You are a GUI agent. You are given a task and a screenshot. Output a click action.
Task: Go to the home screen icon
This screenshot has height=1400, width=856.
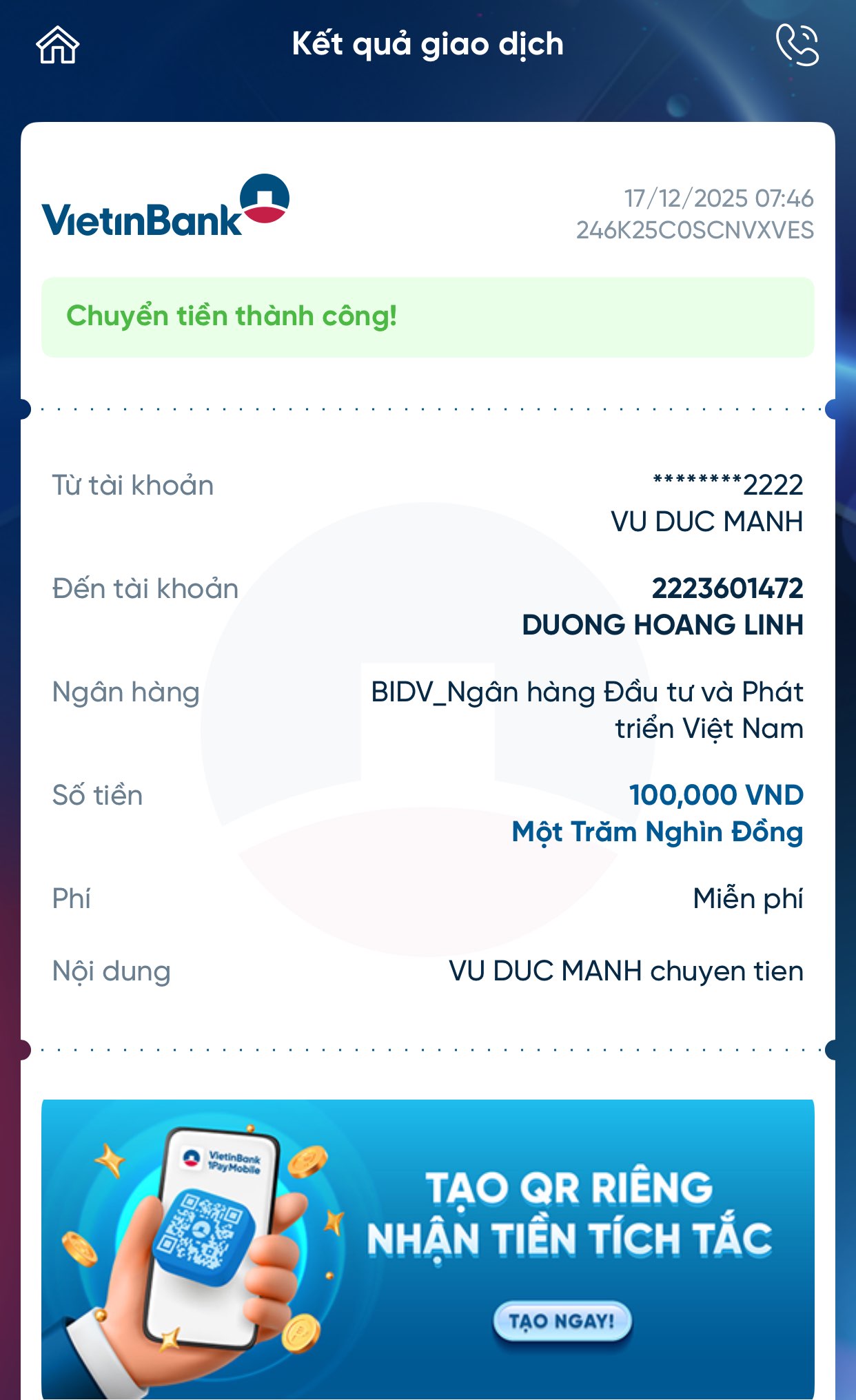click(58, 45)
